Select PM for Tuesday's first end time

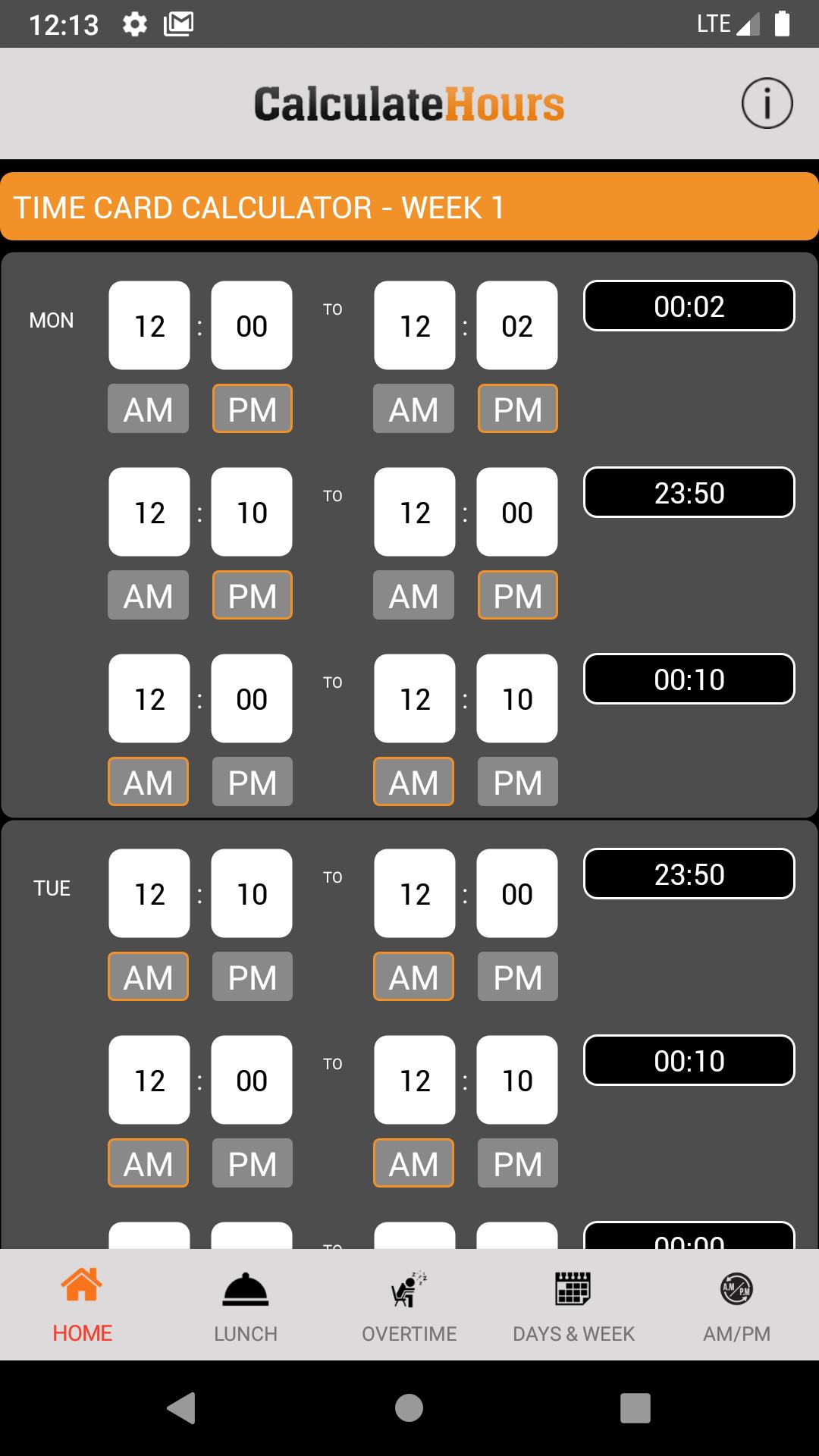point(517,977)
